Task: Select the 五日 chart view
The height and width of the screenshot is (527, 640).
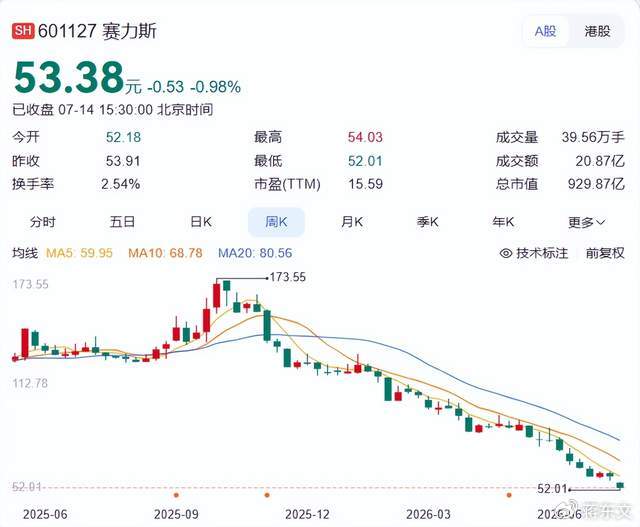Action: pyautogui.click(x=122, y=222)
